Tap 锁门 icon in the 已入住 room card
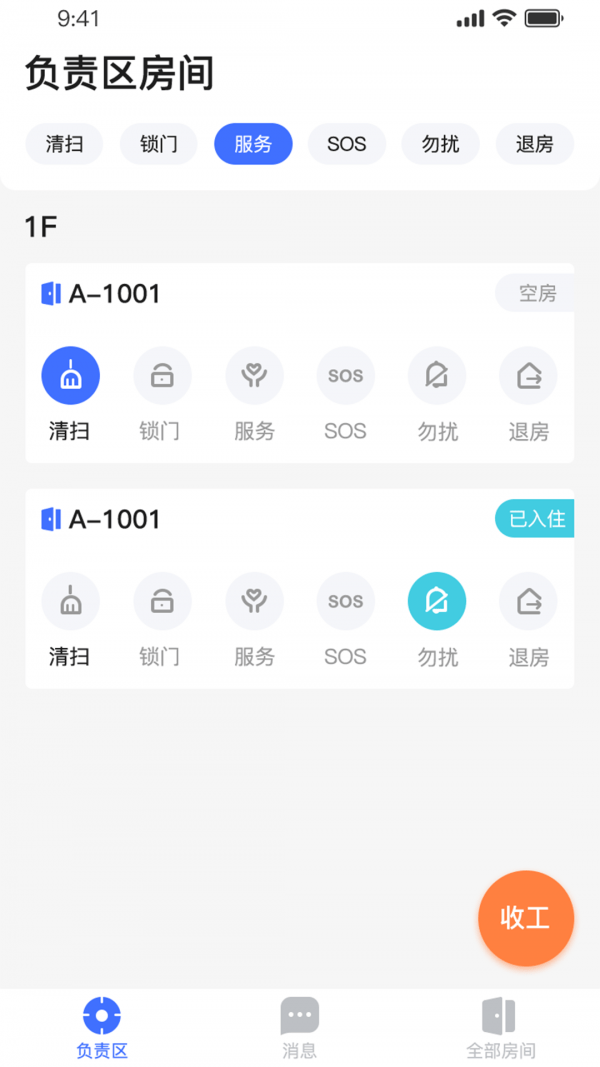 162,601
